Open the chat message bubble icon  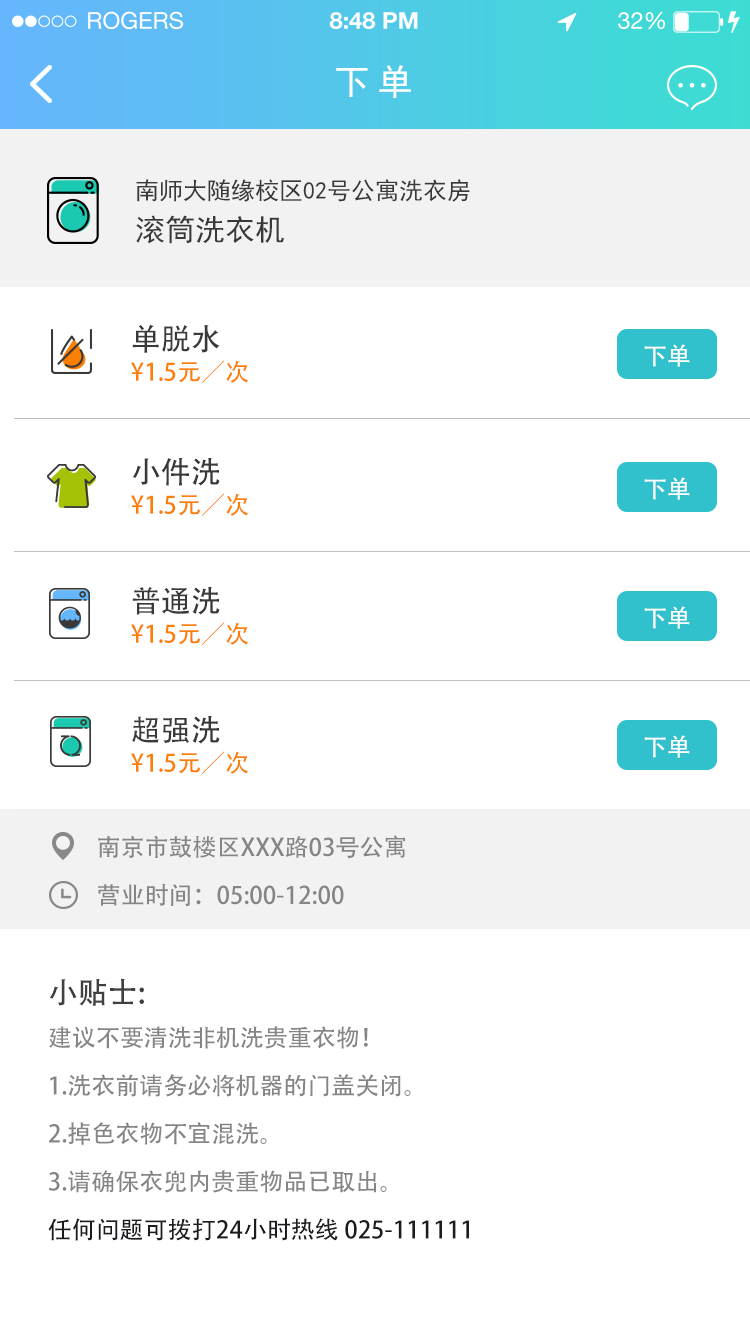coord(691,87)
